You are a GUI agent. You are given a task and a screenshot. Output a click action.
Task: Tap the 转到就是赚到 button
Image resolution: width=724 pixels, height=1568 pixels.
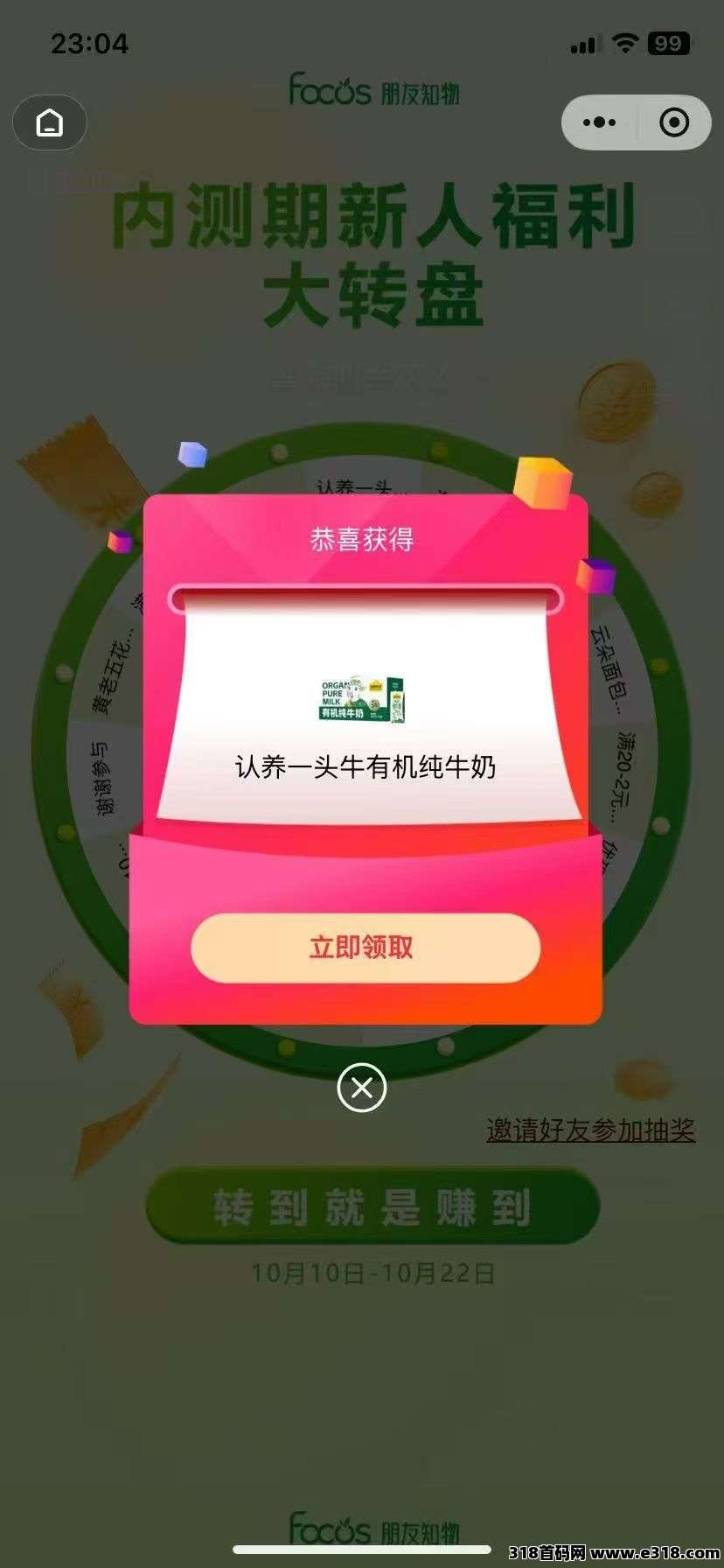point(372,1207)
